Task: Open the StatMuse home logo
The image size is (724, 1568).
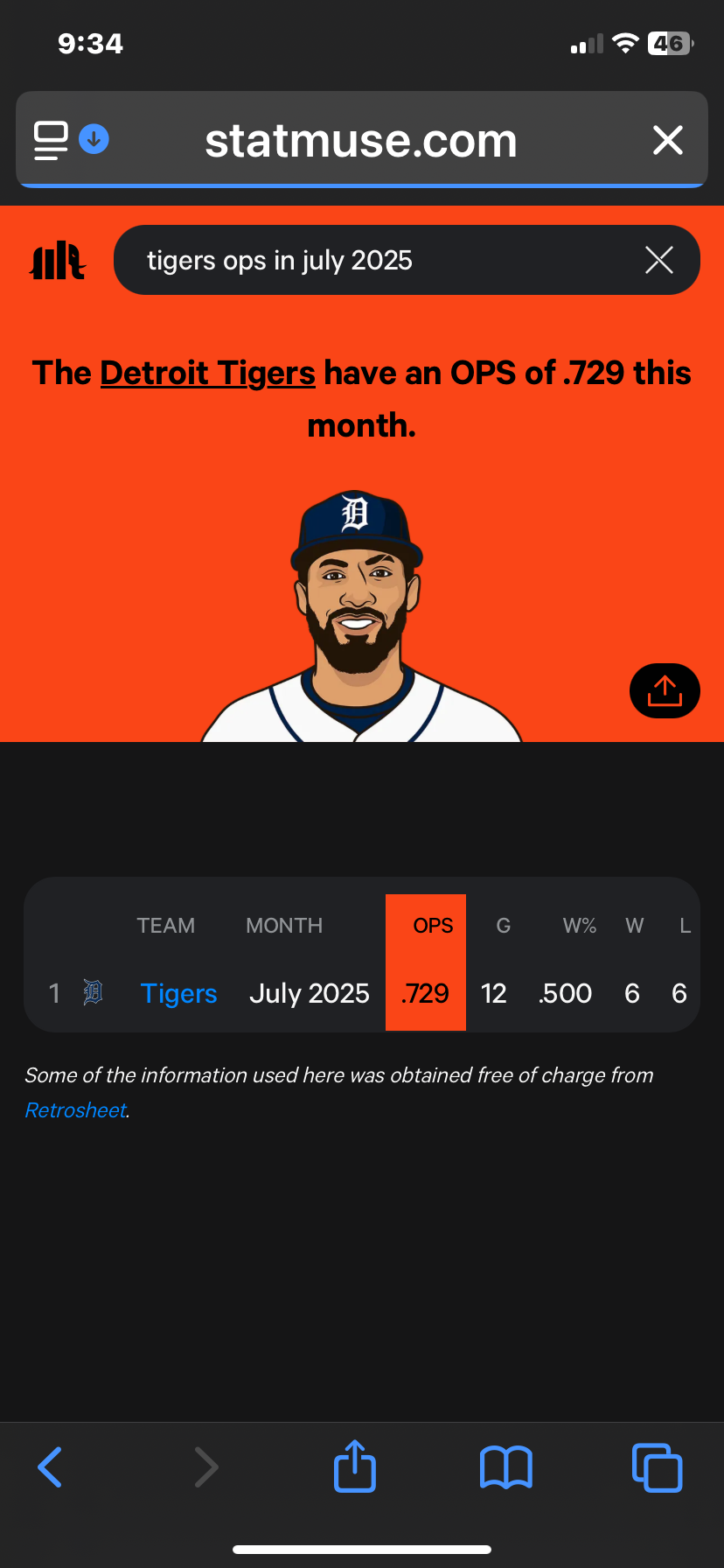Action: point(58,261)
